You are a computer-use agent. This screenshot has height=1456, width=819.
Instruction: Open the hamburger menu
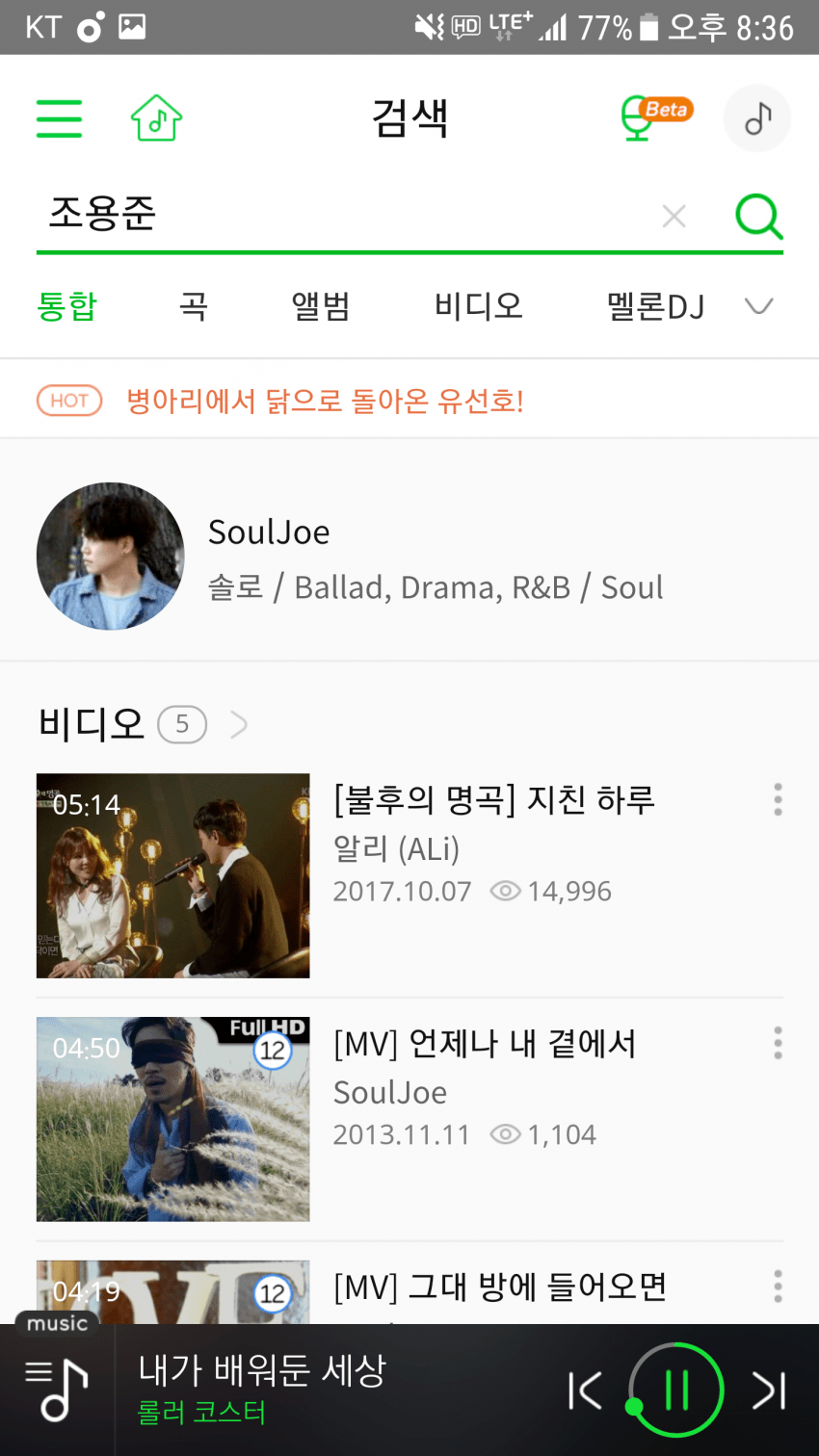tap(59, 119)
